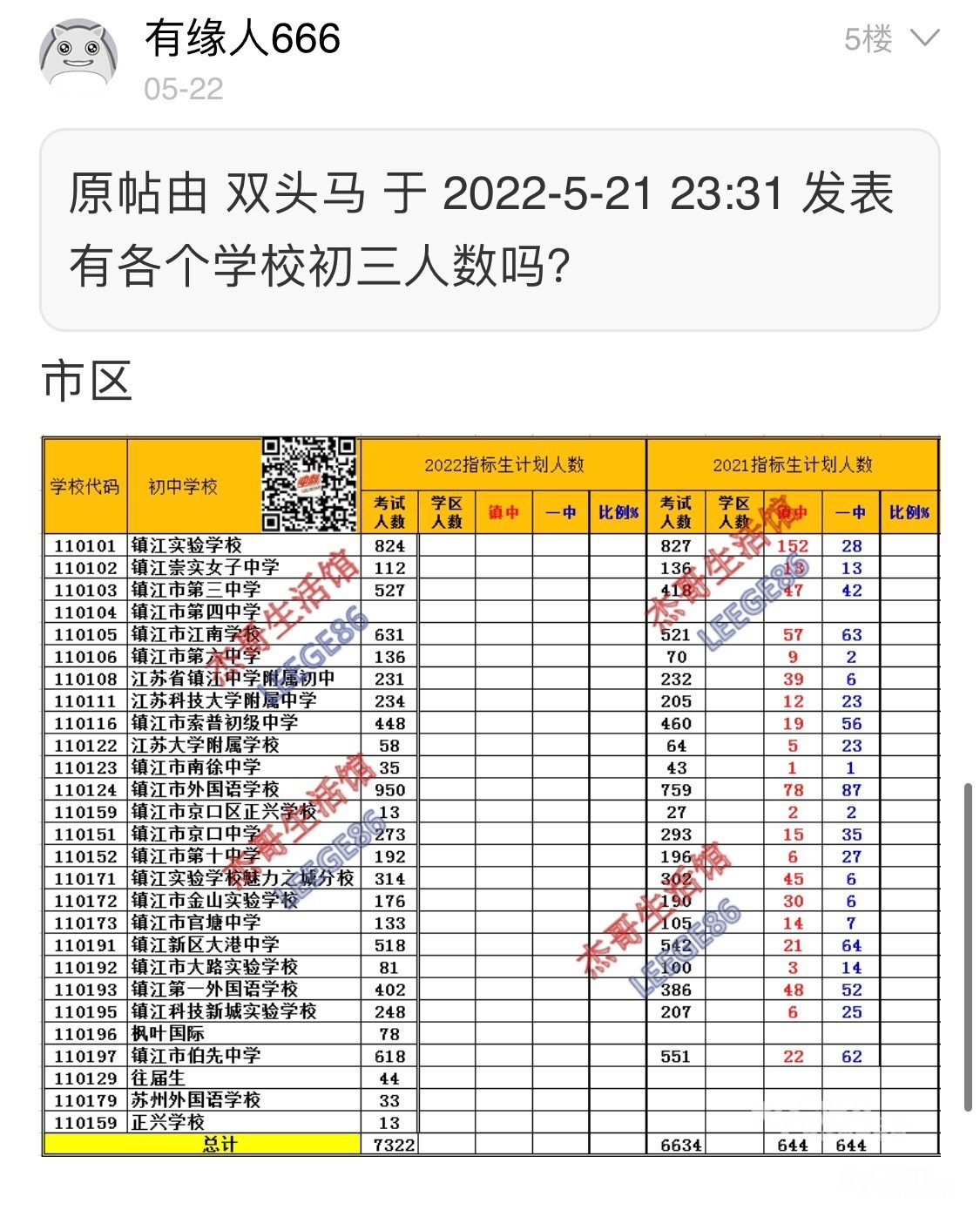The image size is (980, 1210).
Task: Open 有缘人666's profile avatar
Action: tap(78, 54)
